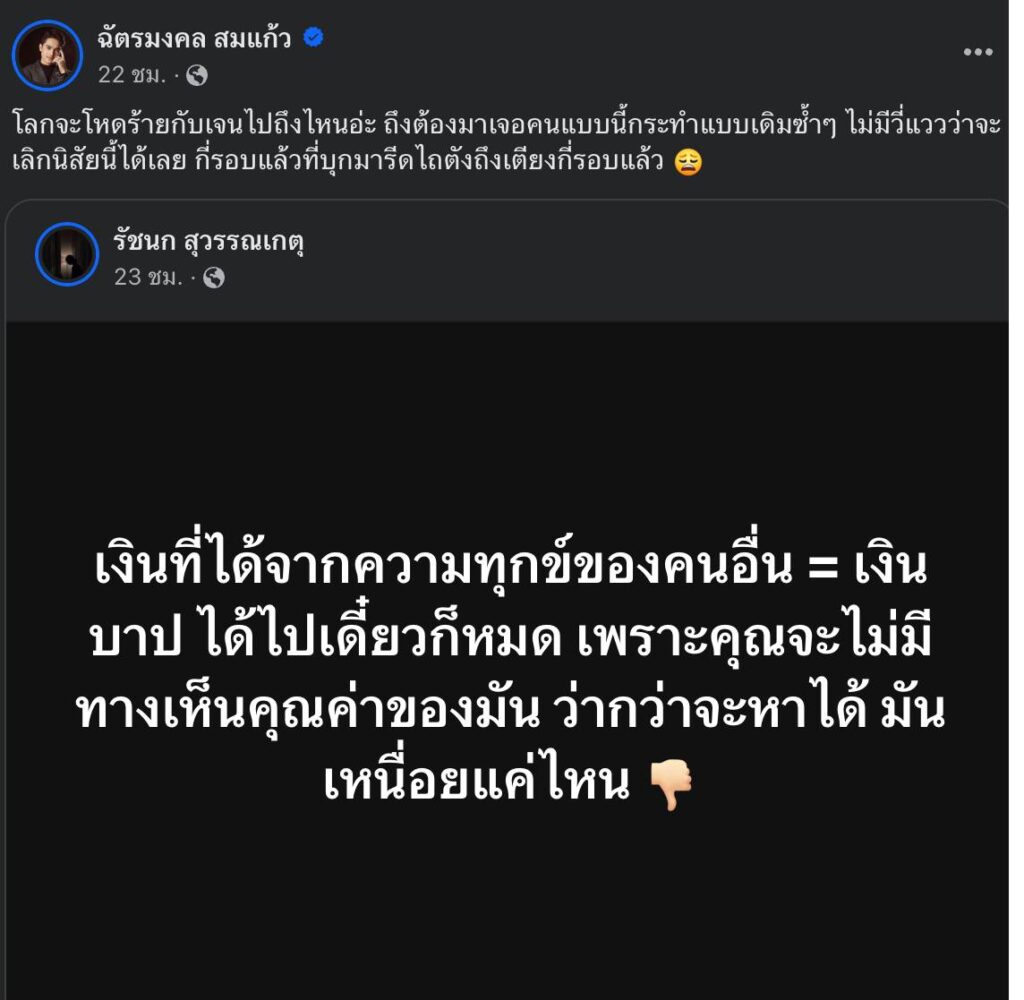Open the post's three-dot options menu
1024x1000 pixels.
click(977, 53)
